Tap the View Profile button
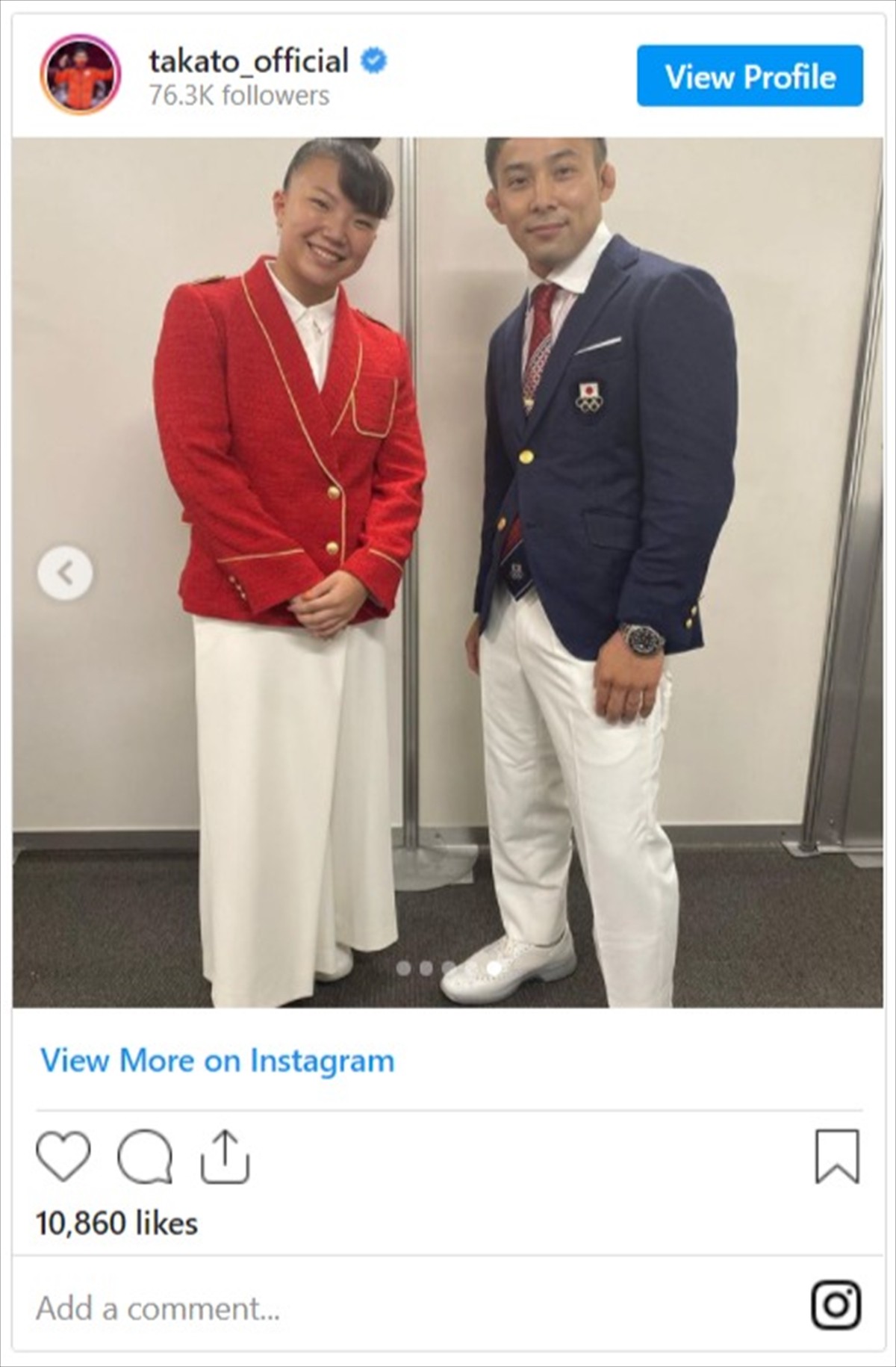The image size is (896, 1367). click(x=749, y=76)
